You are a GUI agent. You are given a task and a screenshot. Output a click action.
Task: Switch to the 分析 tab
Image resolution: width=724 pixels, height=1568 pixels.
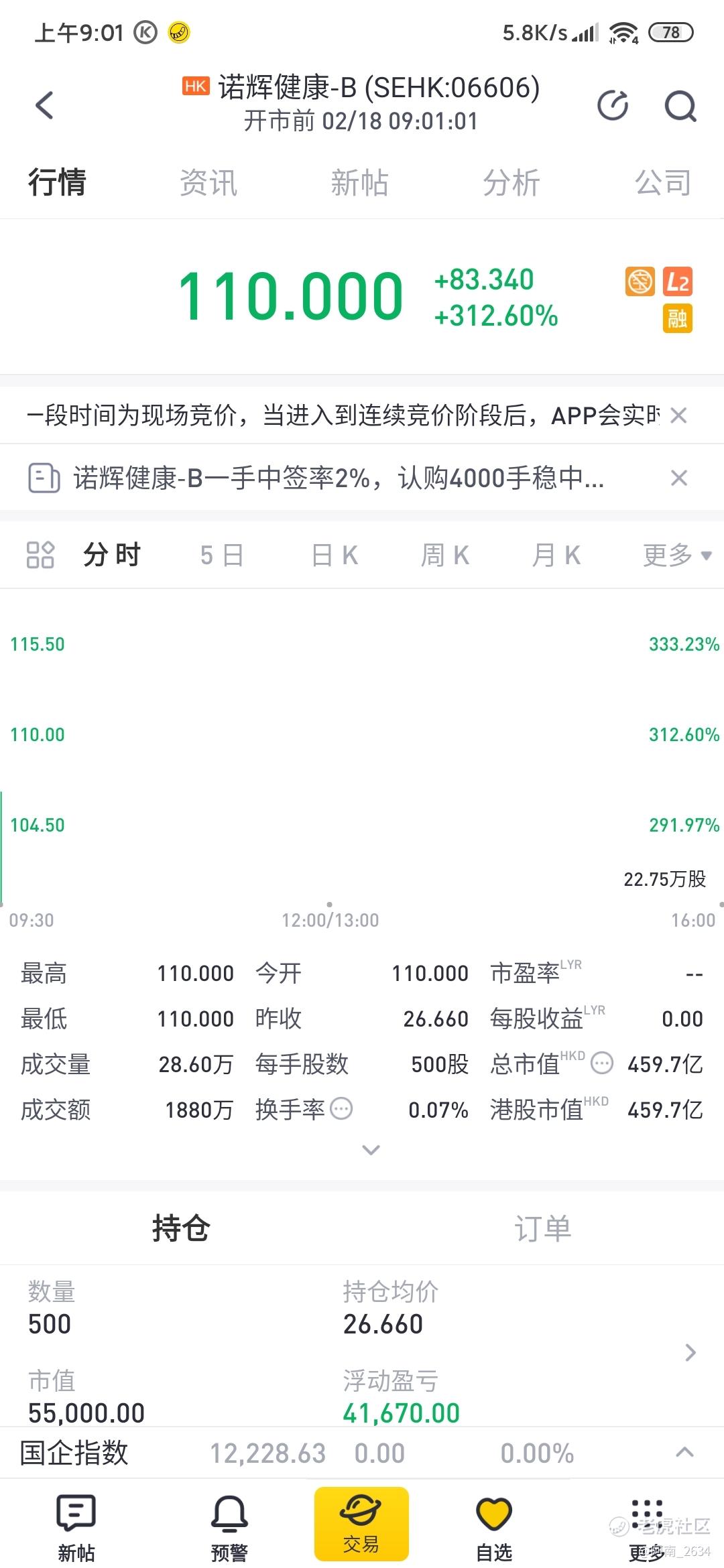(511, 182)
